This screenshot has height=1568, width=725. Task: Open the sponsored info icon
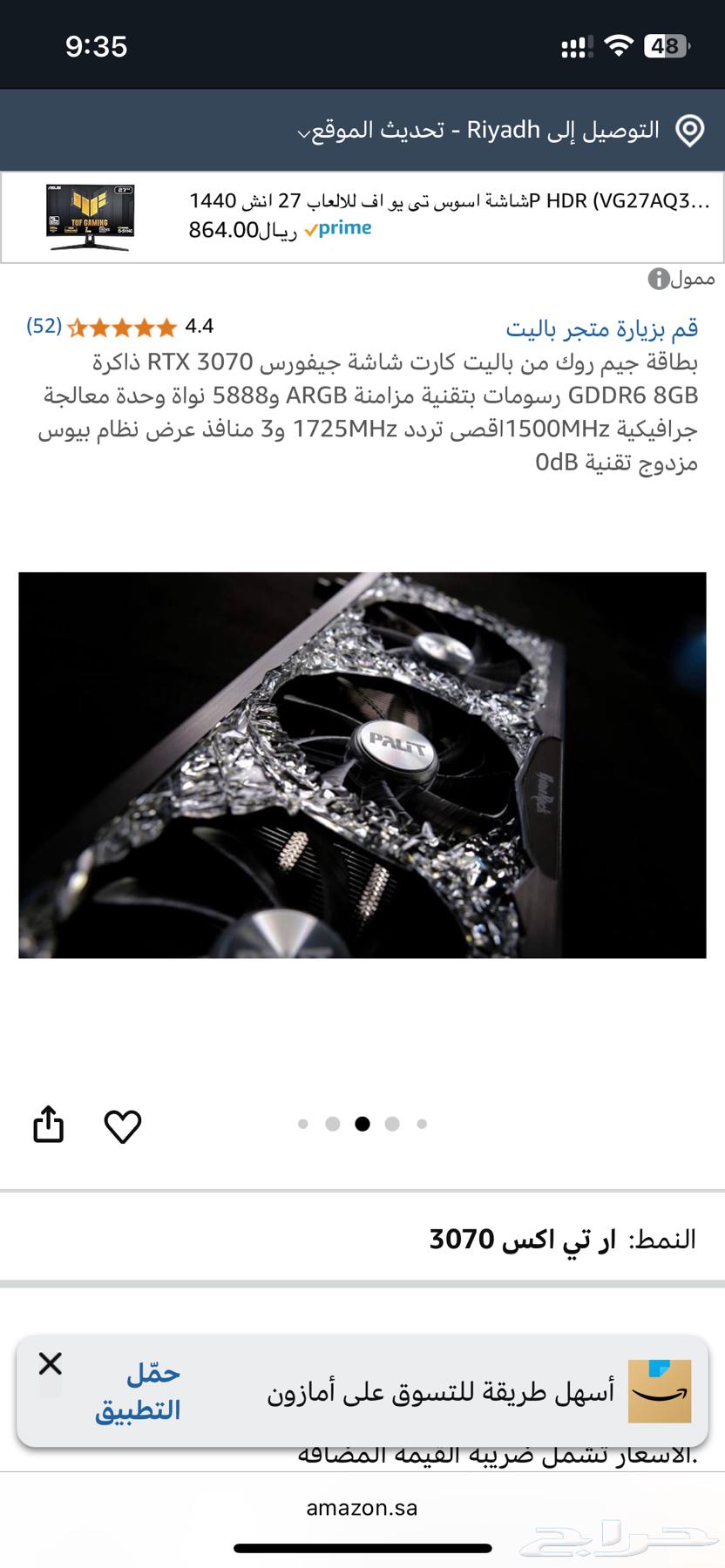point(658,279)
